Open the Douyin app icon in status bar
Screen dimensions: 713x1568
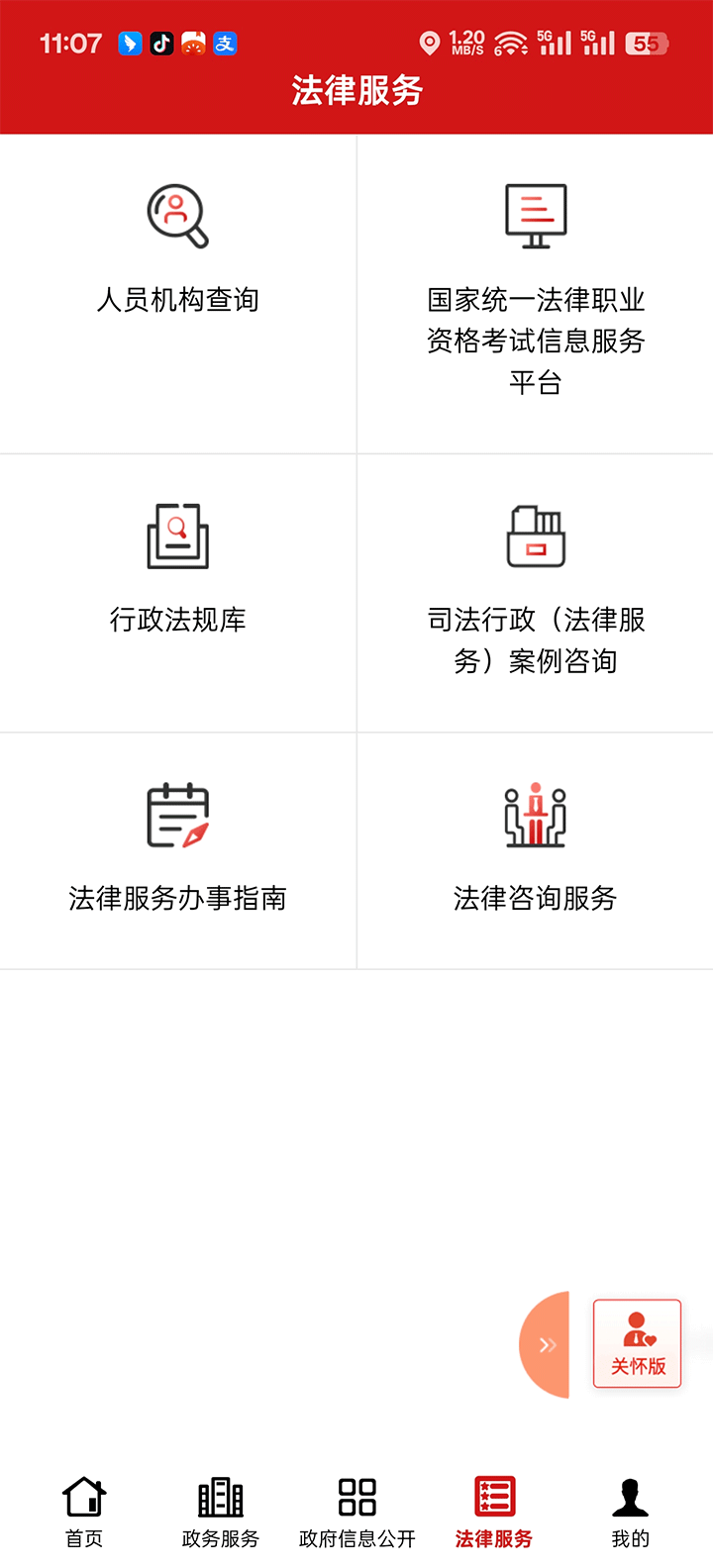[x=161, y=43]
